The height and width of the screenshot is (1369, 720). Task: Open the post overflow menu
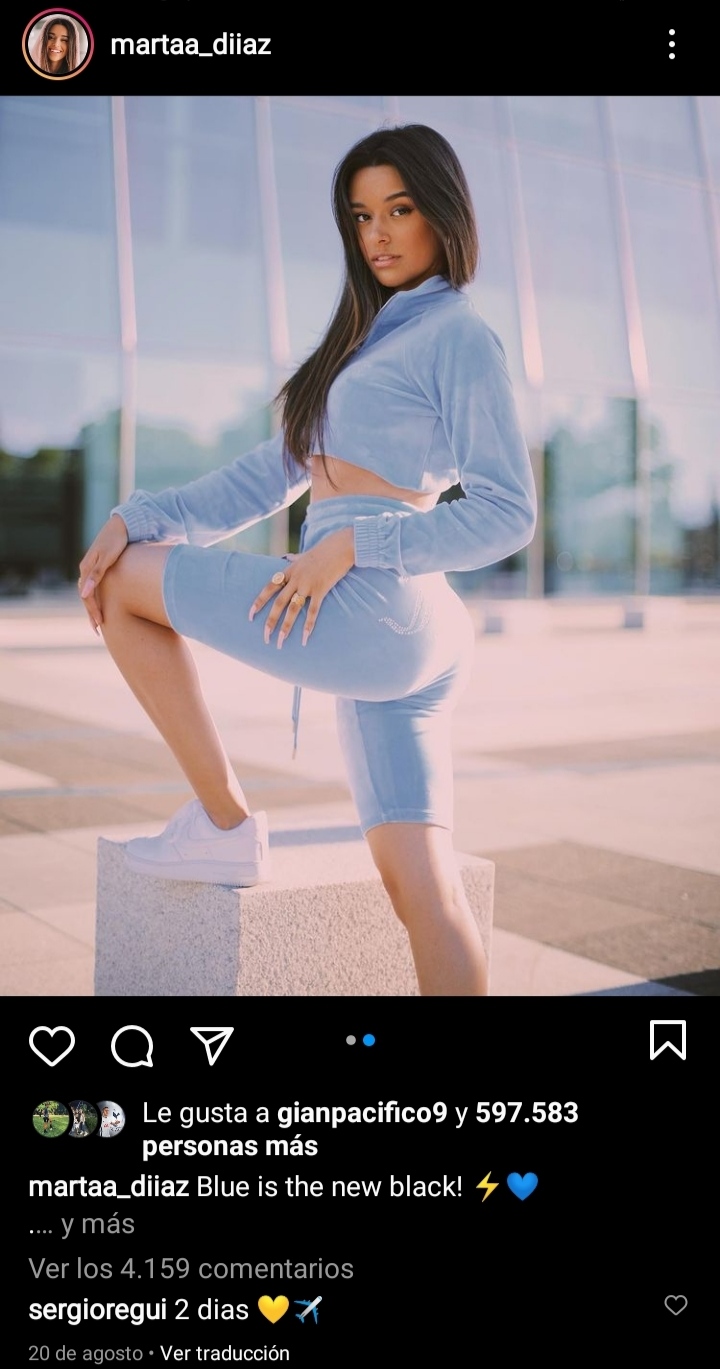tap(671, 45)
